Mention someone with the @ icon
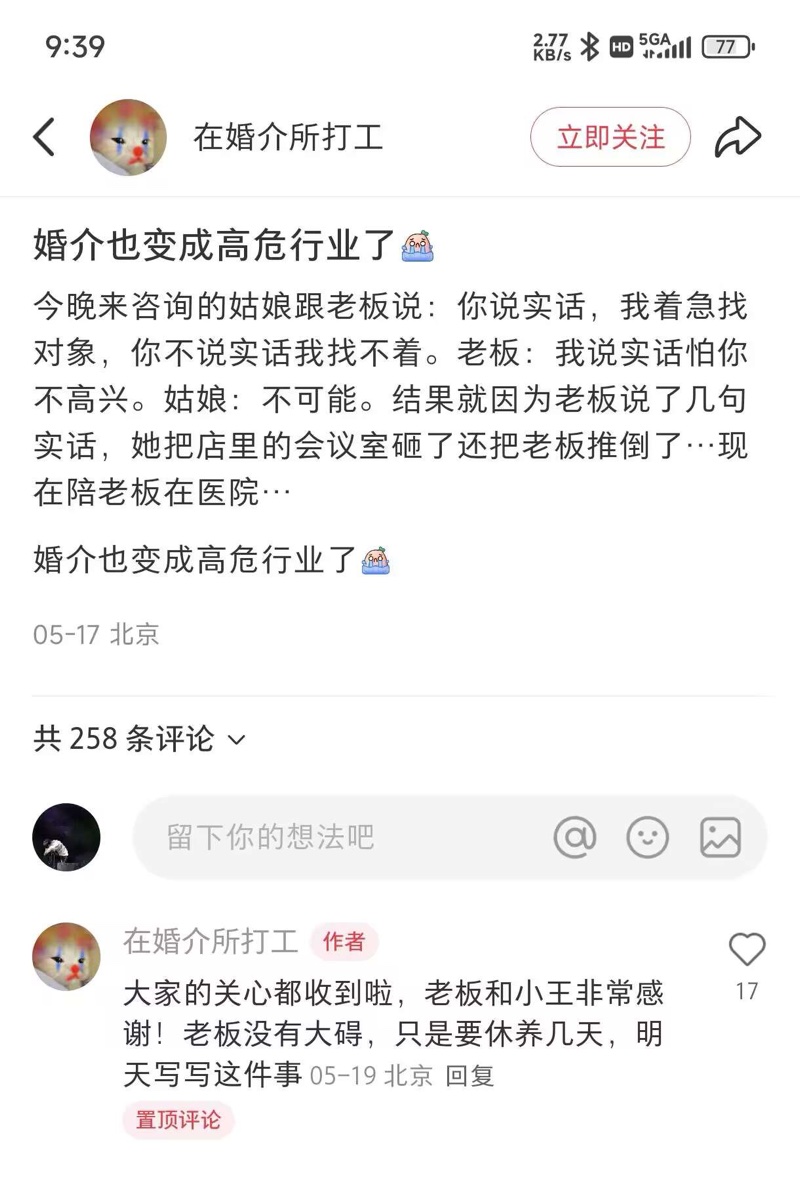The height and width of the screenshot is (1183, 800). [574, 837]
